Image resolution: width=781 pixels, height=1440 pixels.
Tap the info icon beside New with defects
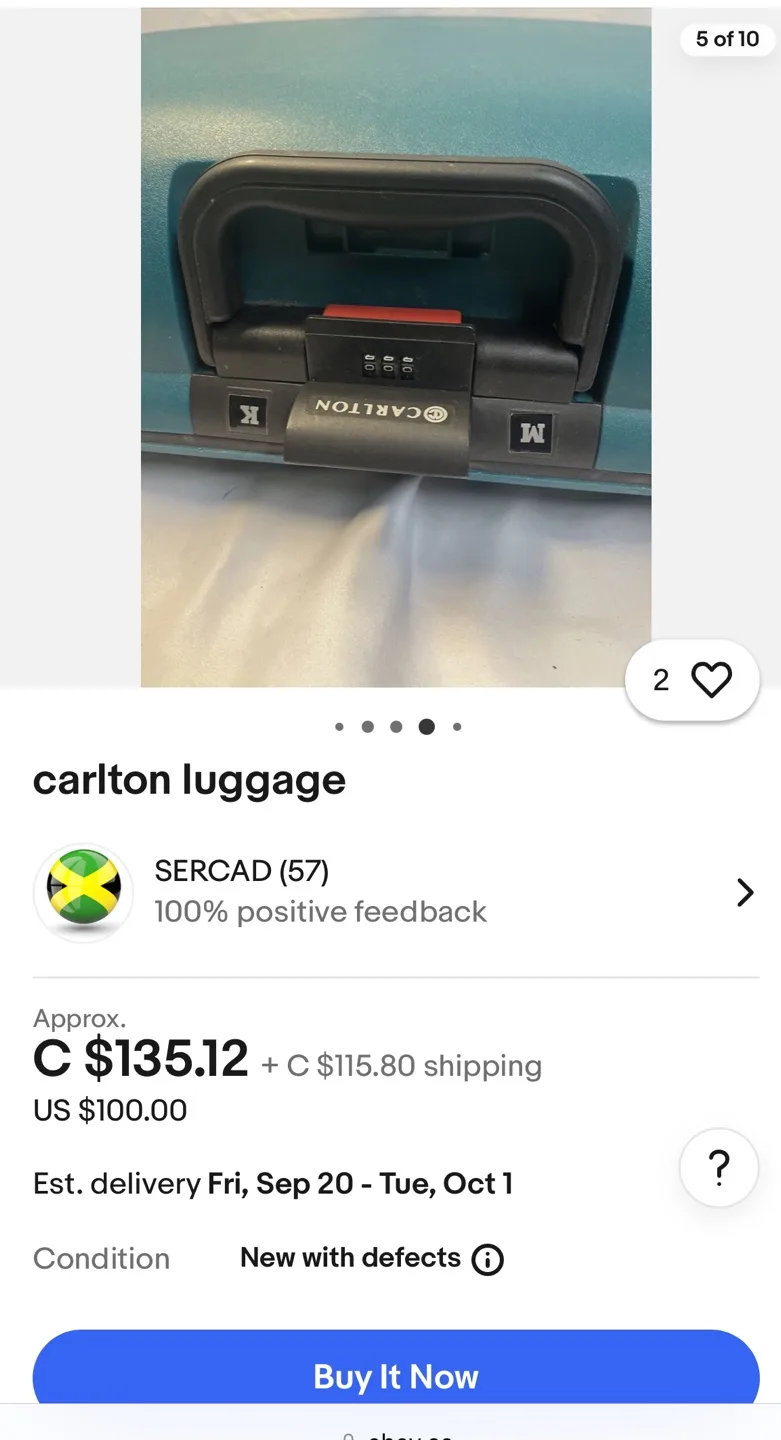[487, 1259]
